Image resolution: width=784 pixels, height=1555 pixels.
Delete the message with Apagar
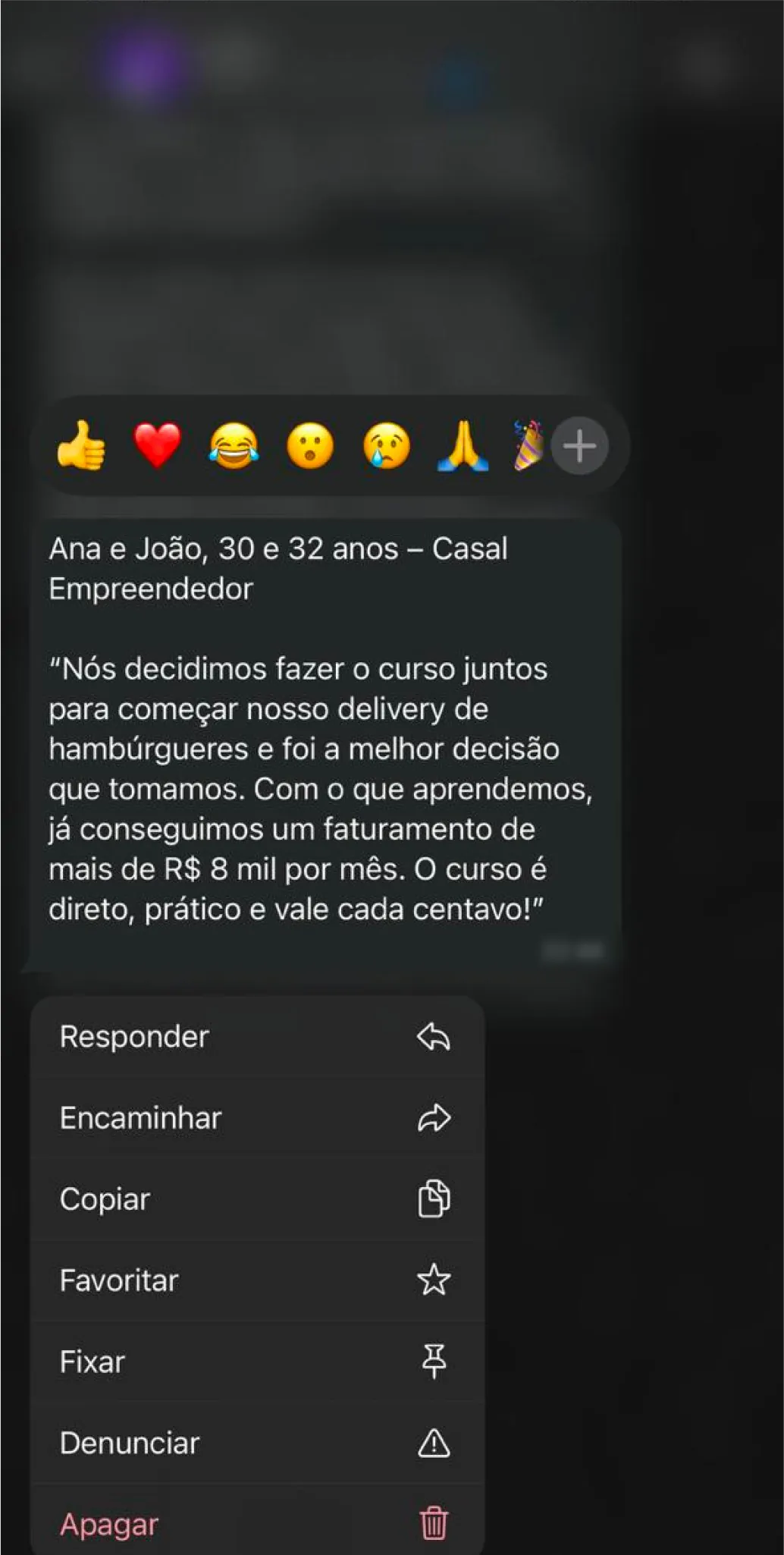pos(256,1523)
